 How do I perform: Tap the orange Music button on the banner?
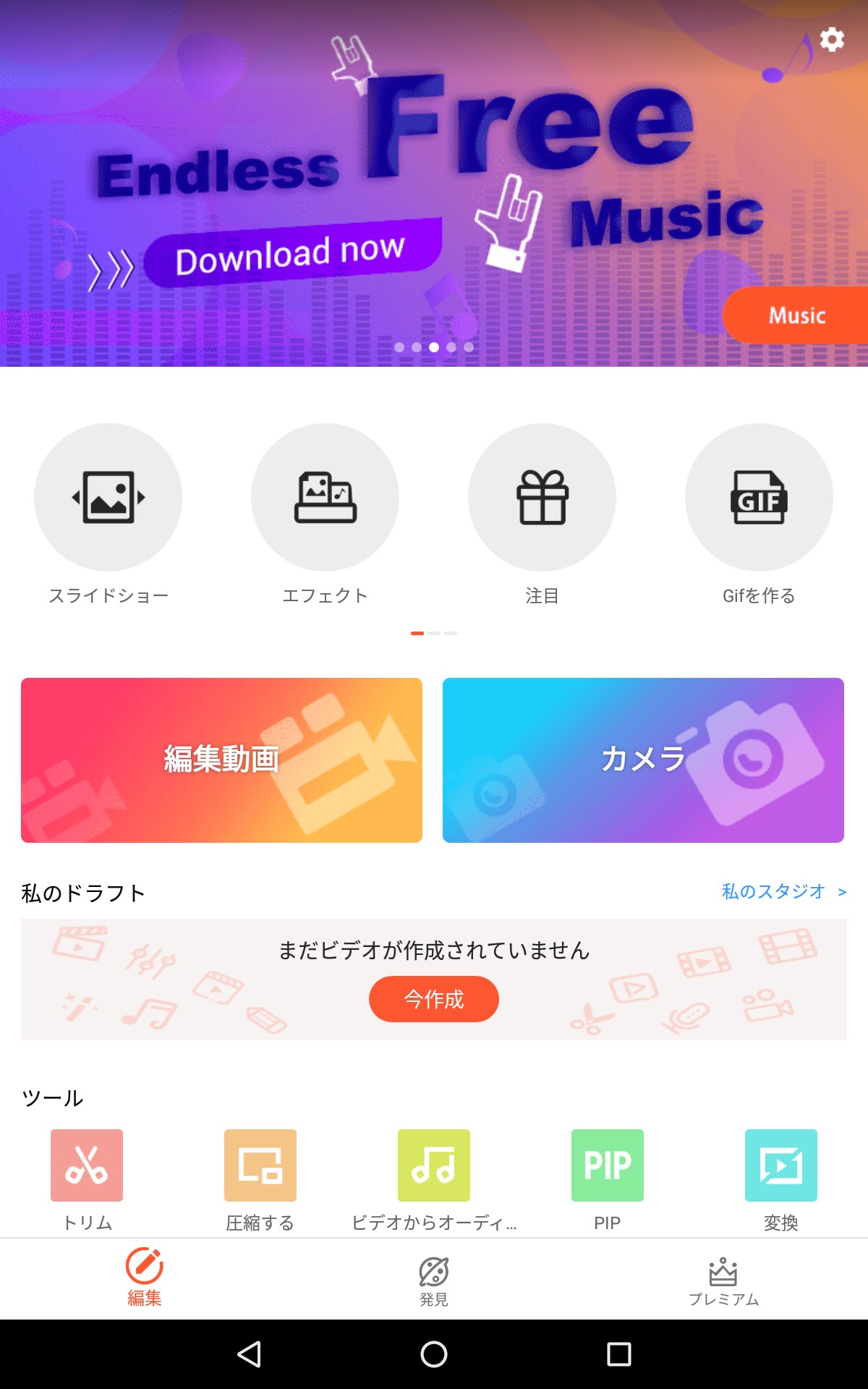coord(796,315)
